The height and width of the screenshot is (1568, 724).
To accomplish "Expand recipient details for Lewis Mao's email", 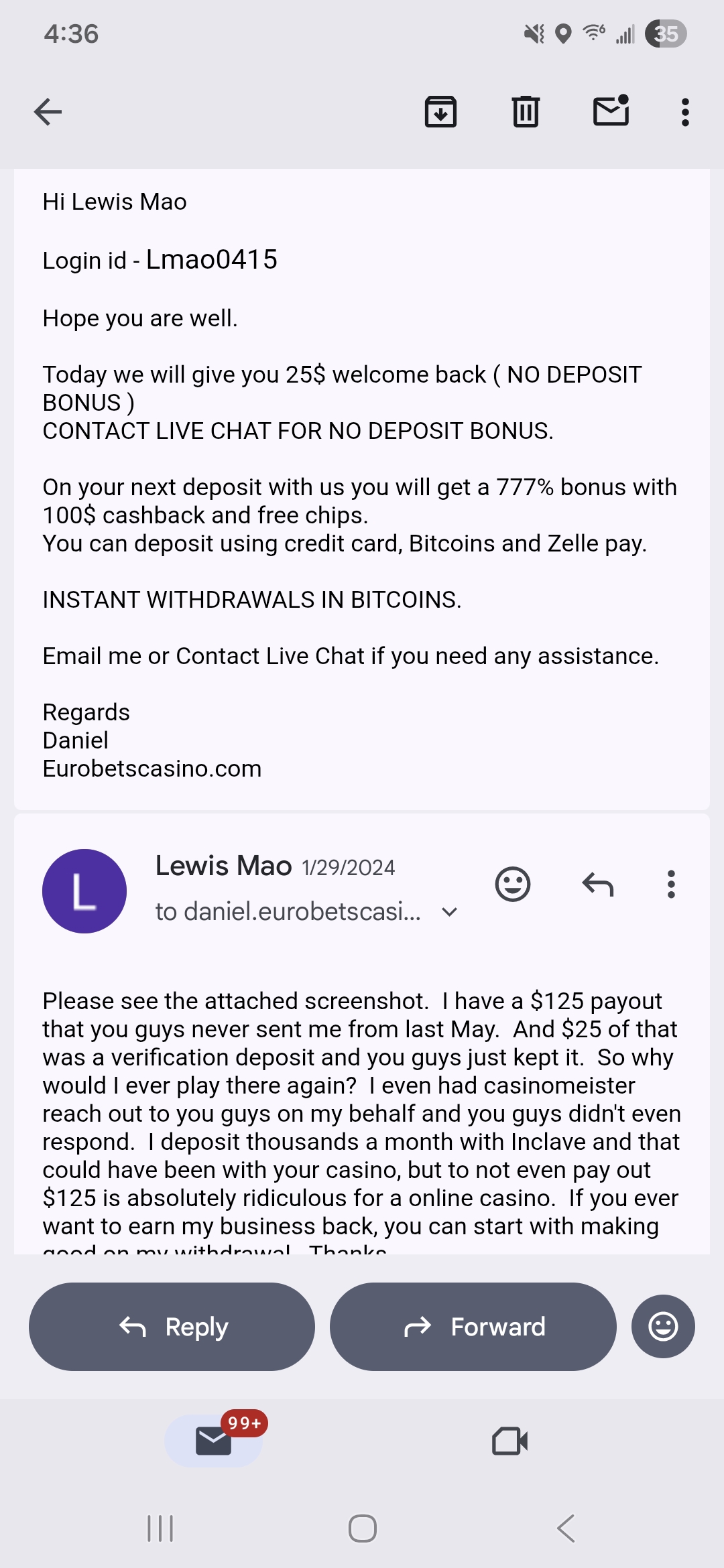I will 450,912.
